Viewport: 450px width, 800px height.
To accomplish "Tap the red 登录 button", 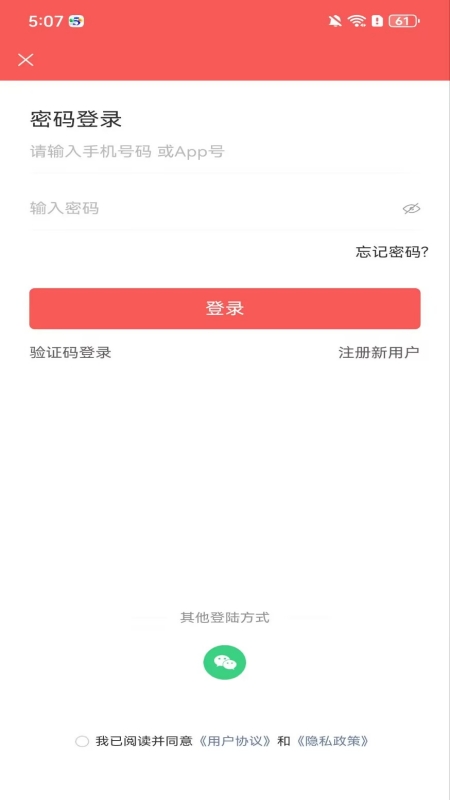I will click(x=224, y=309).
